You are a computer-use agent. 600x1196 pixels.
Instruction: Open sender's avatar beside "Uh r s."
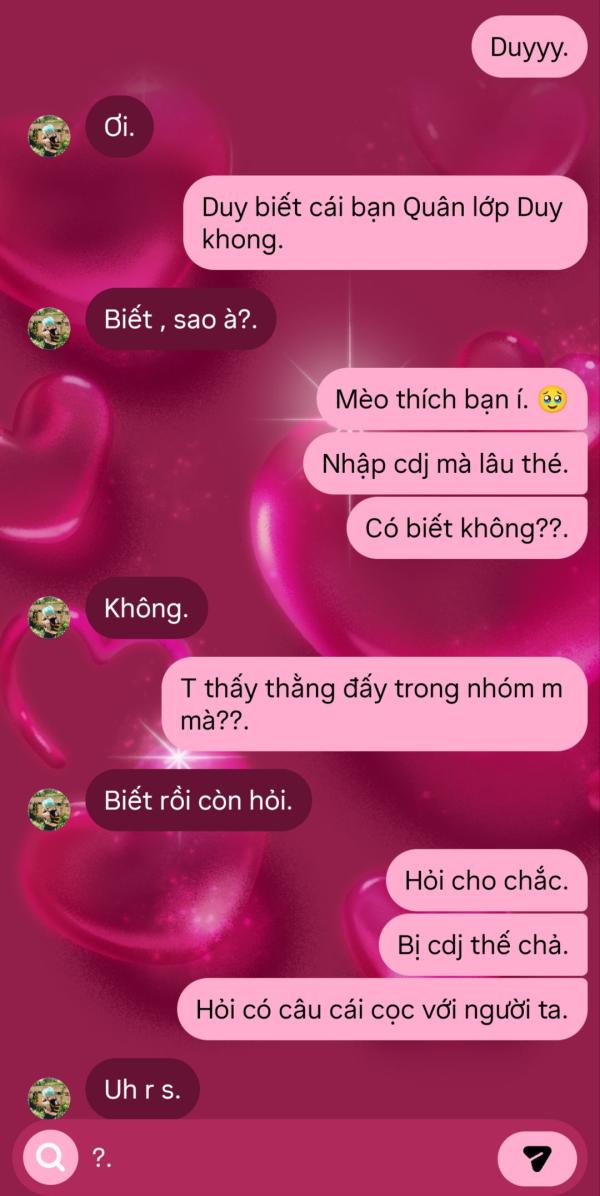[x=50, y=1098]
